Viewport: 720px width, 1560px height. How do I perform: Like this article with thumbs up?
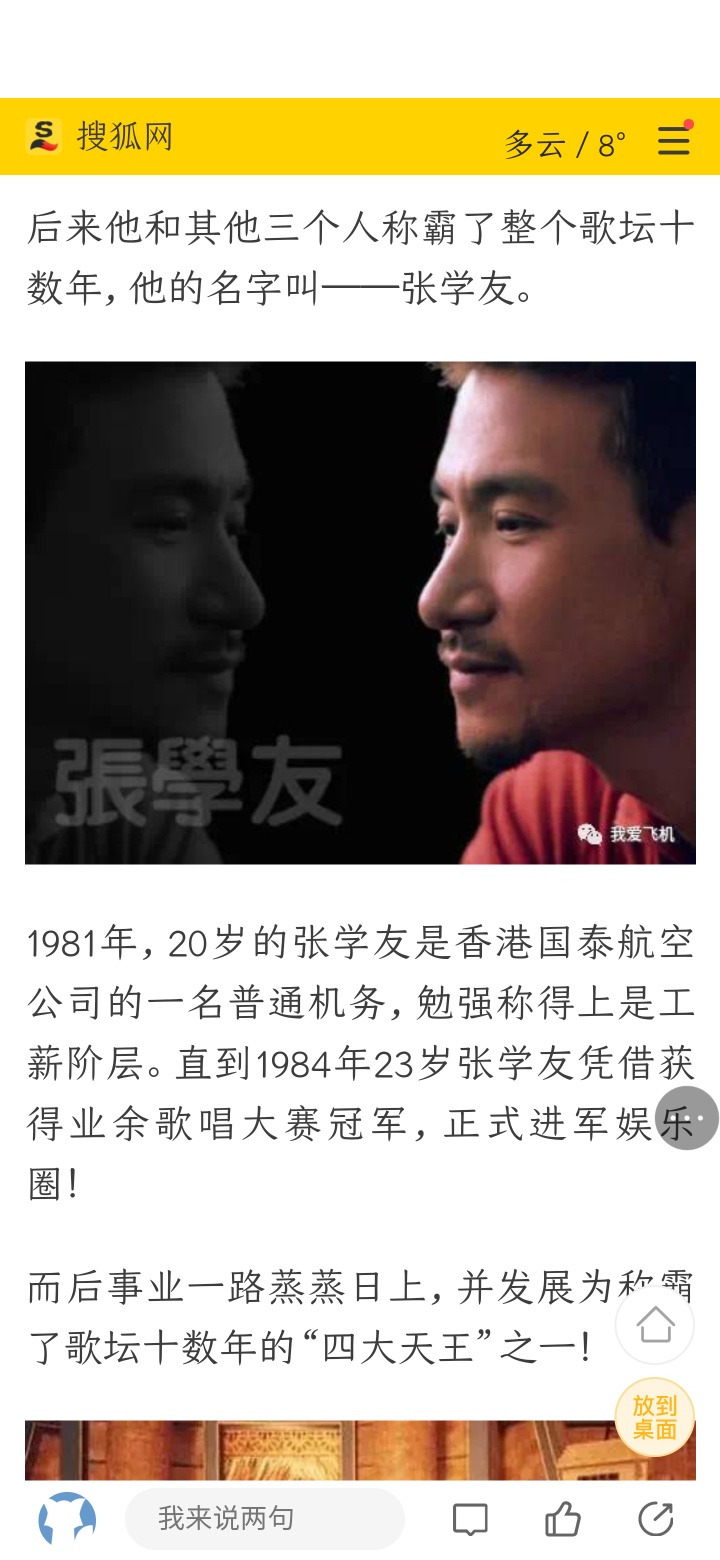pyautogui.click(x=562, y=1519)
